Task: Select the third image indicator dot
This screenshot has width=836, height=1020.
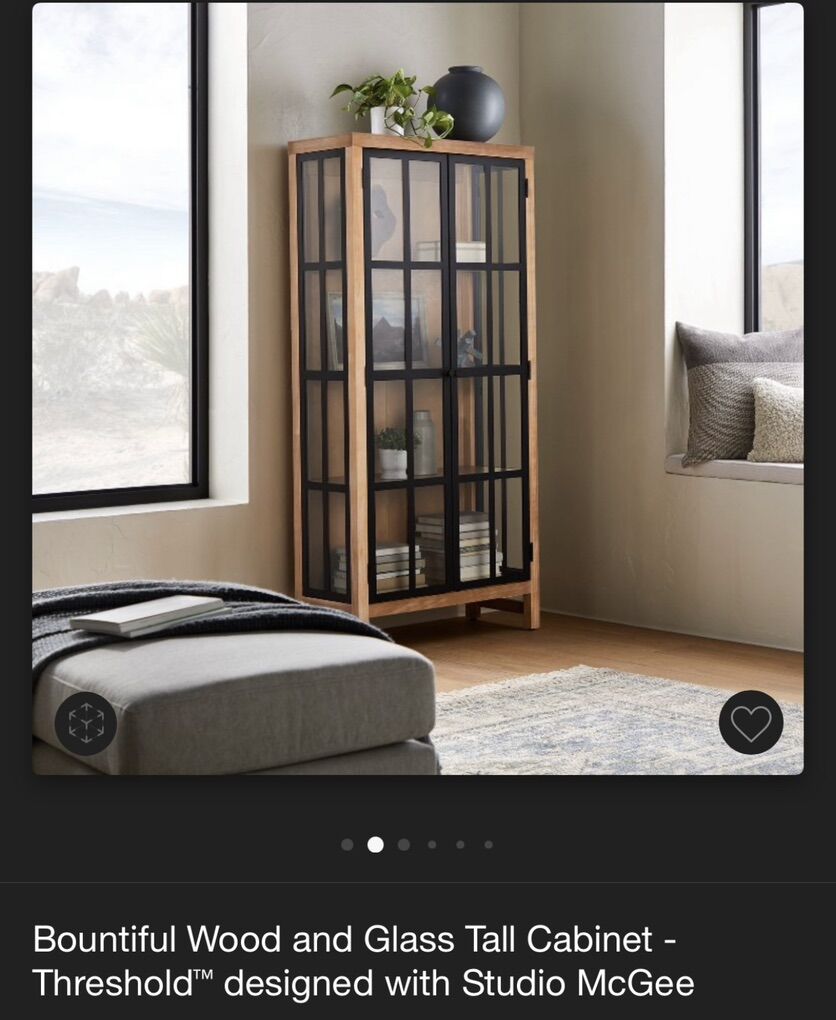Action: [404, 845]
